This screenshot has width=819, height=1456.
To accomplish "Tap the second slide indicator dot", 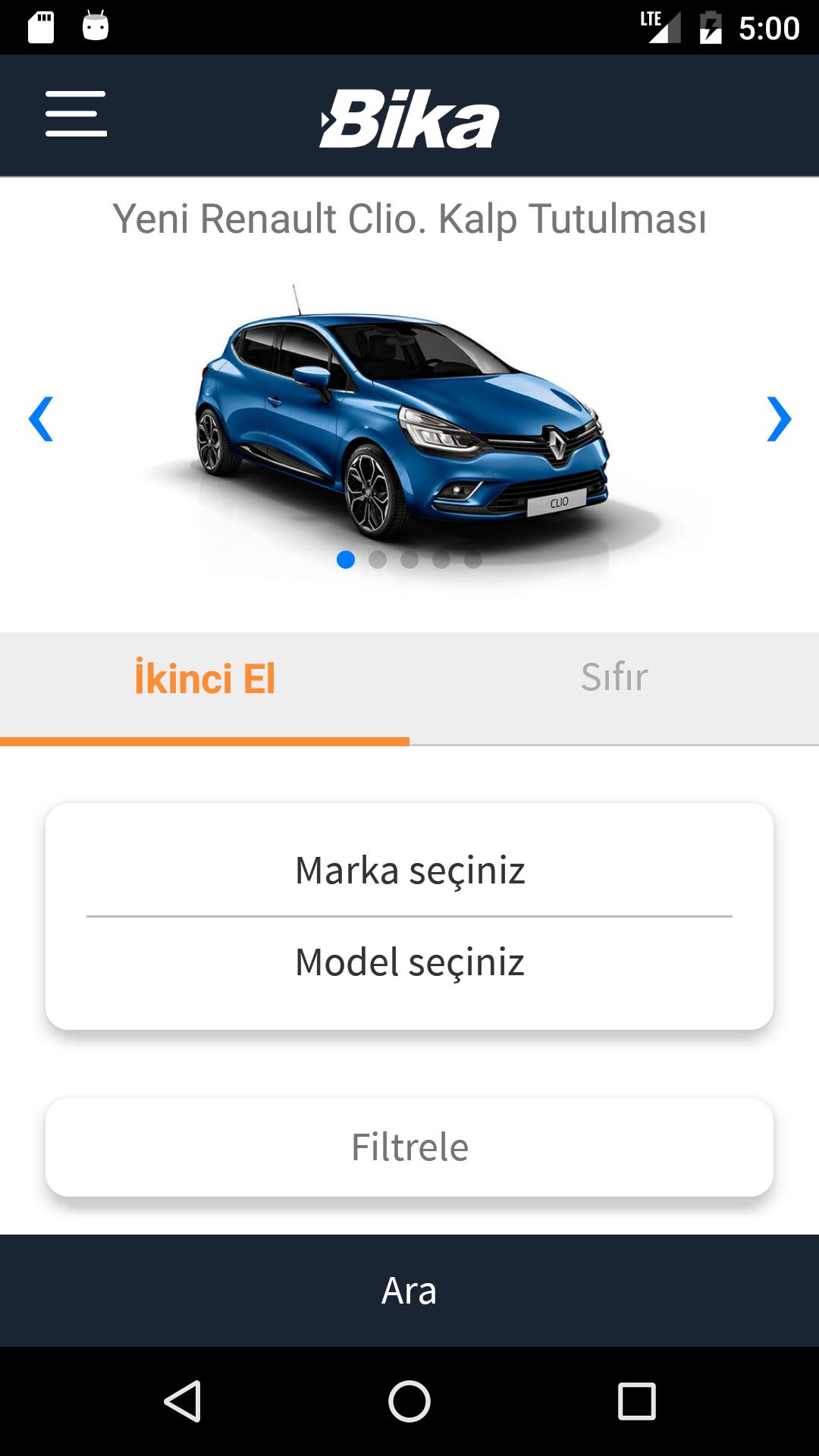I will pos(378,560).
